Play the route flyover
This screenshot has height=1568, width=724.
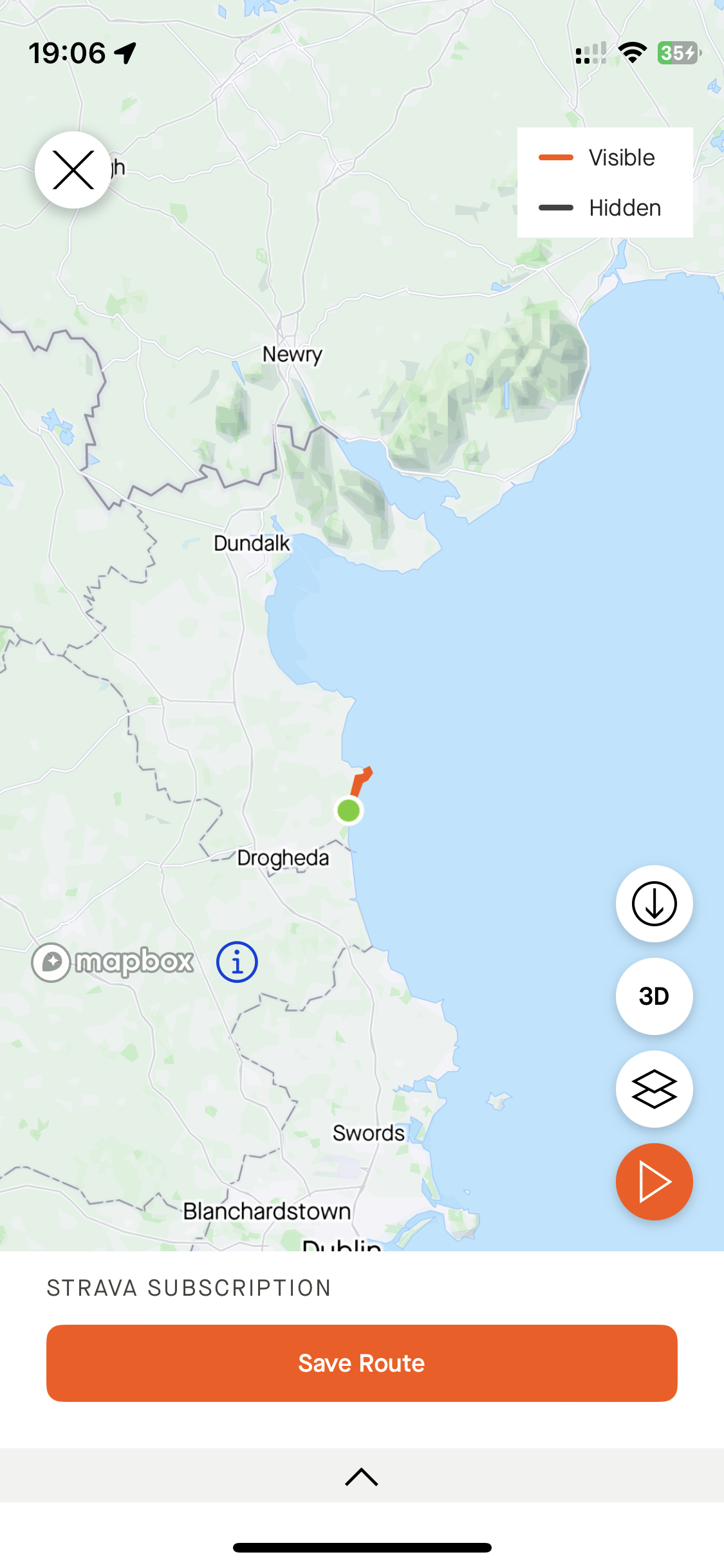point(654,1182)
